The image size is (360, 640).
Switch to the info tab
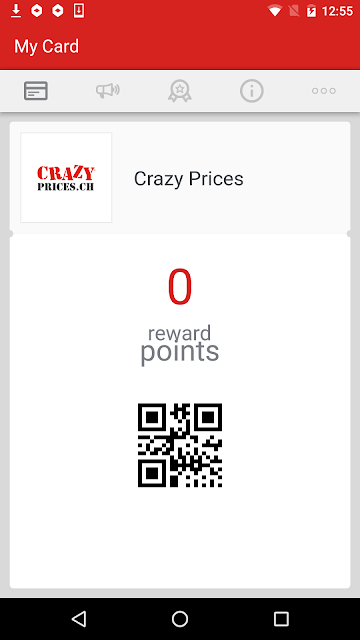(251, 91)
